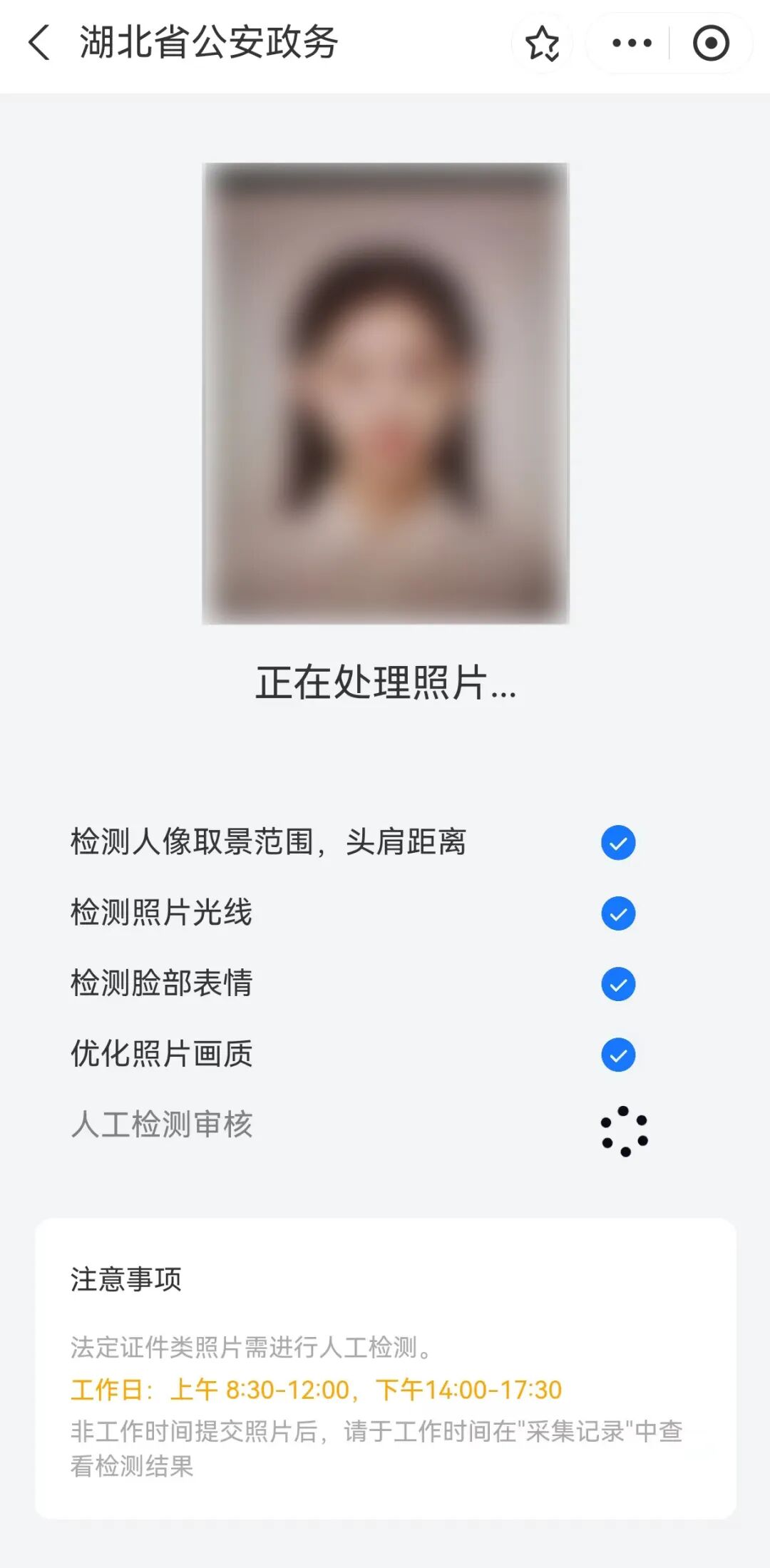Tap the 正在处理照片 status text
Viewport: 770px width, 1568px height.
[x=385, y=687]
